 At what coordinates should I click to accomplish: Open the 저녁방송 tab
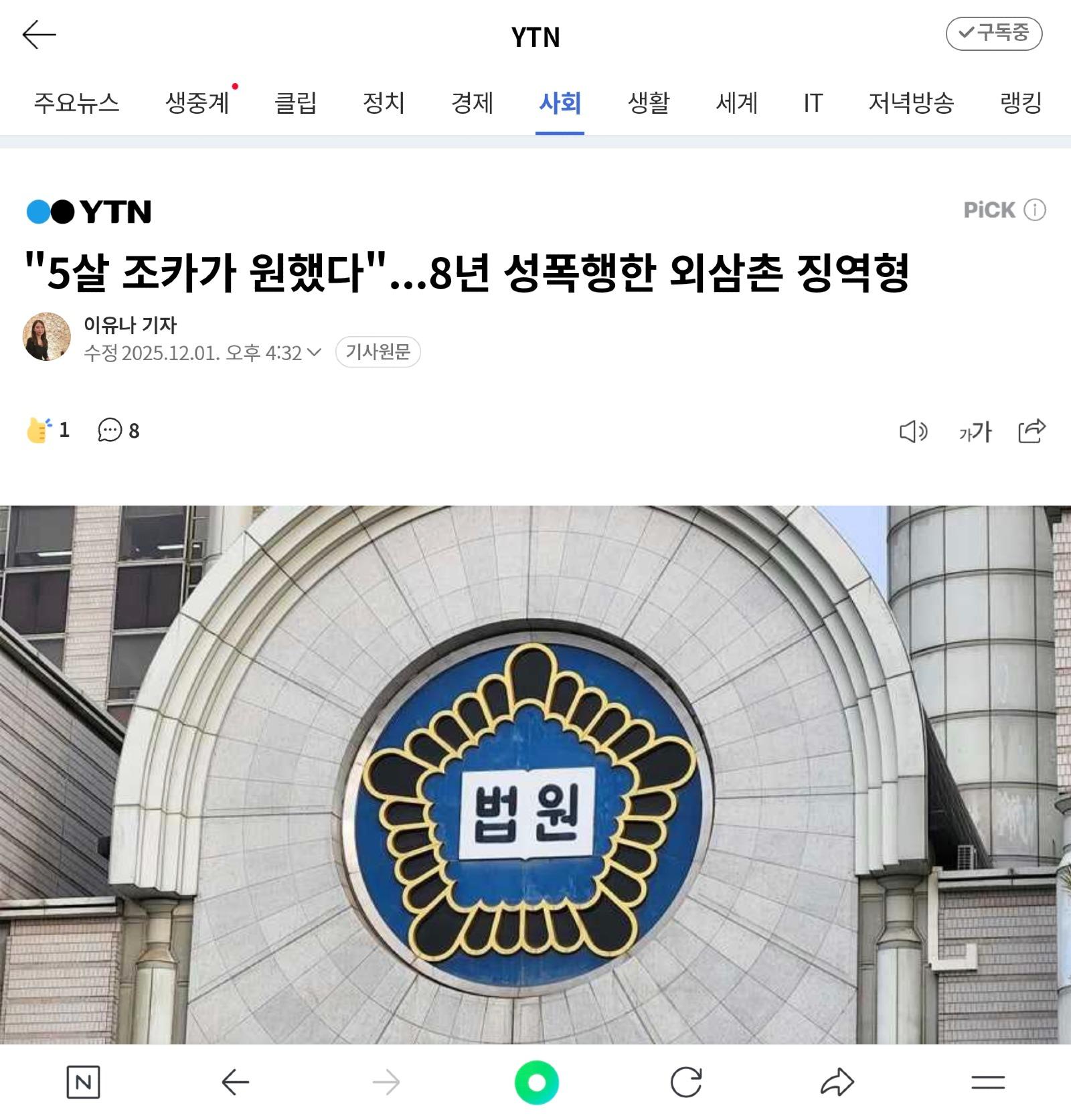pyautogui.click(x=910, y=103)
